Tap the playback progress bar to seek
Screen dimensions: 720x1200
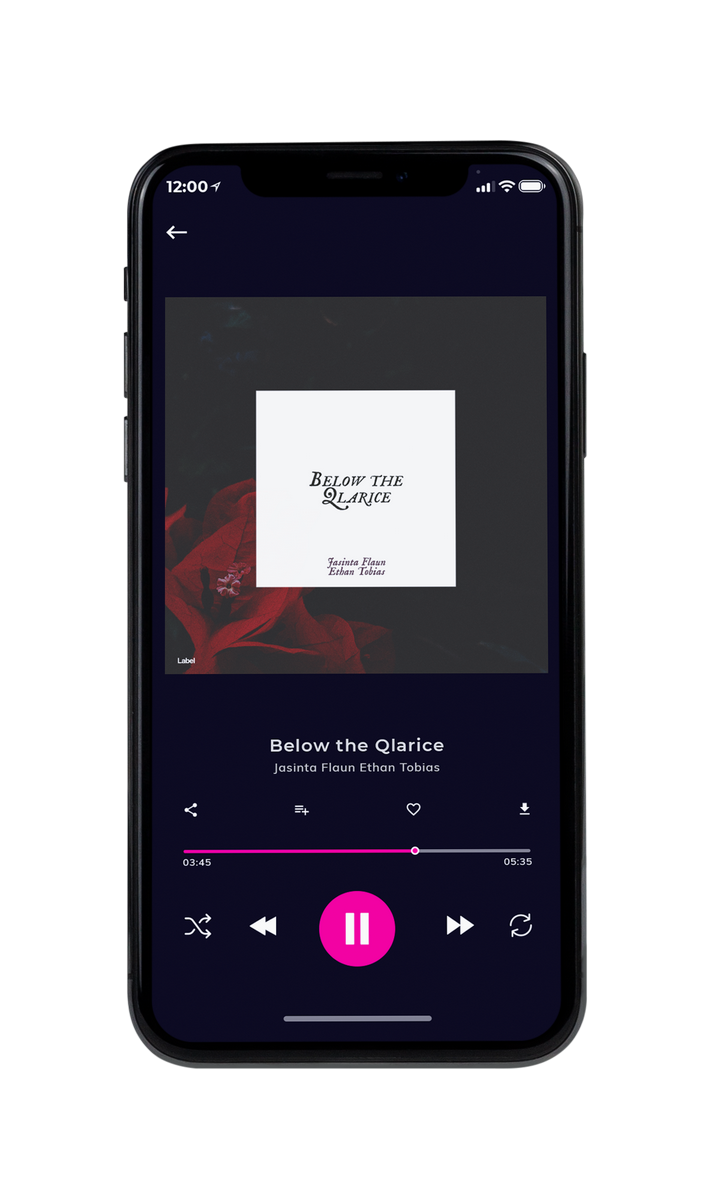[357, 851]
